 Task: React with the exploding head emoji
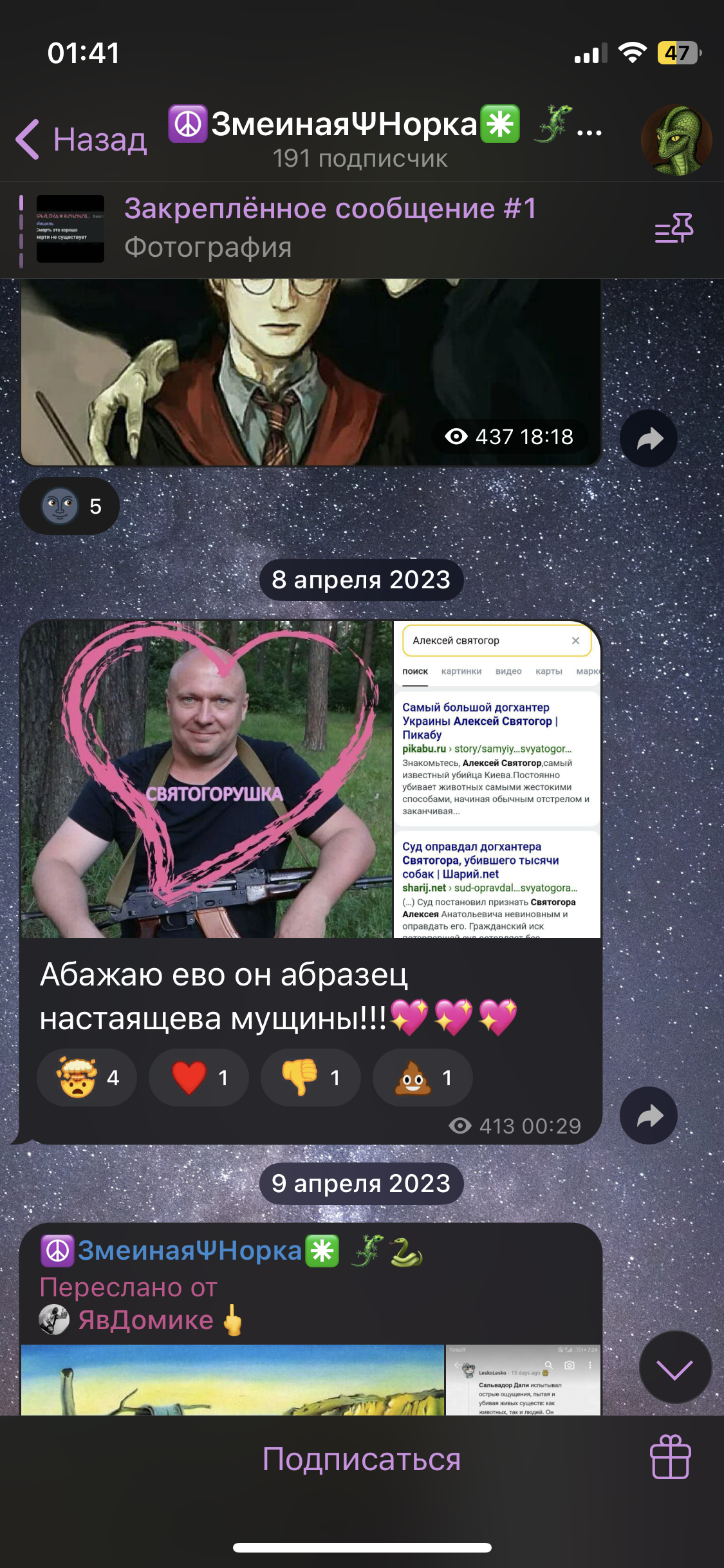pos(87,1078)
